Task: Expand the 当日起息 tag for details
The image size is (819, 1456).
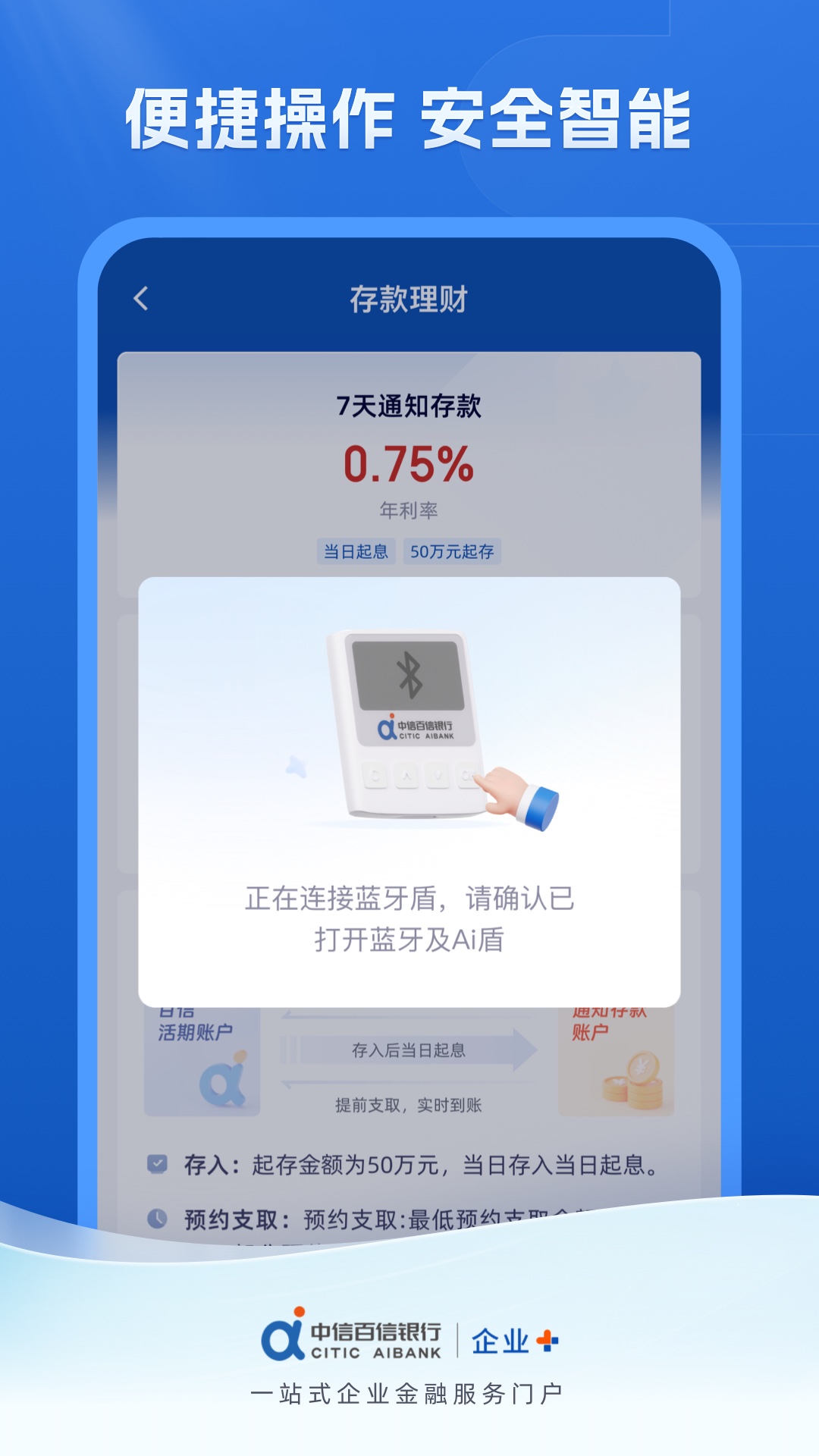Action: point(356,553)
